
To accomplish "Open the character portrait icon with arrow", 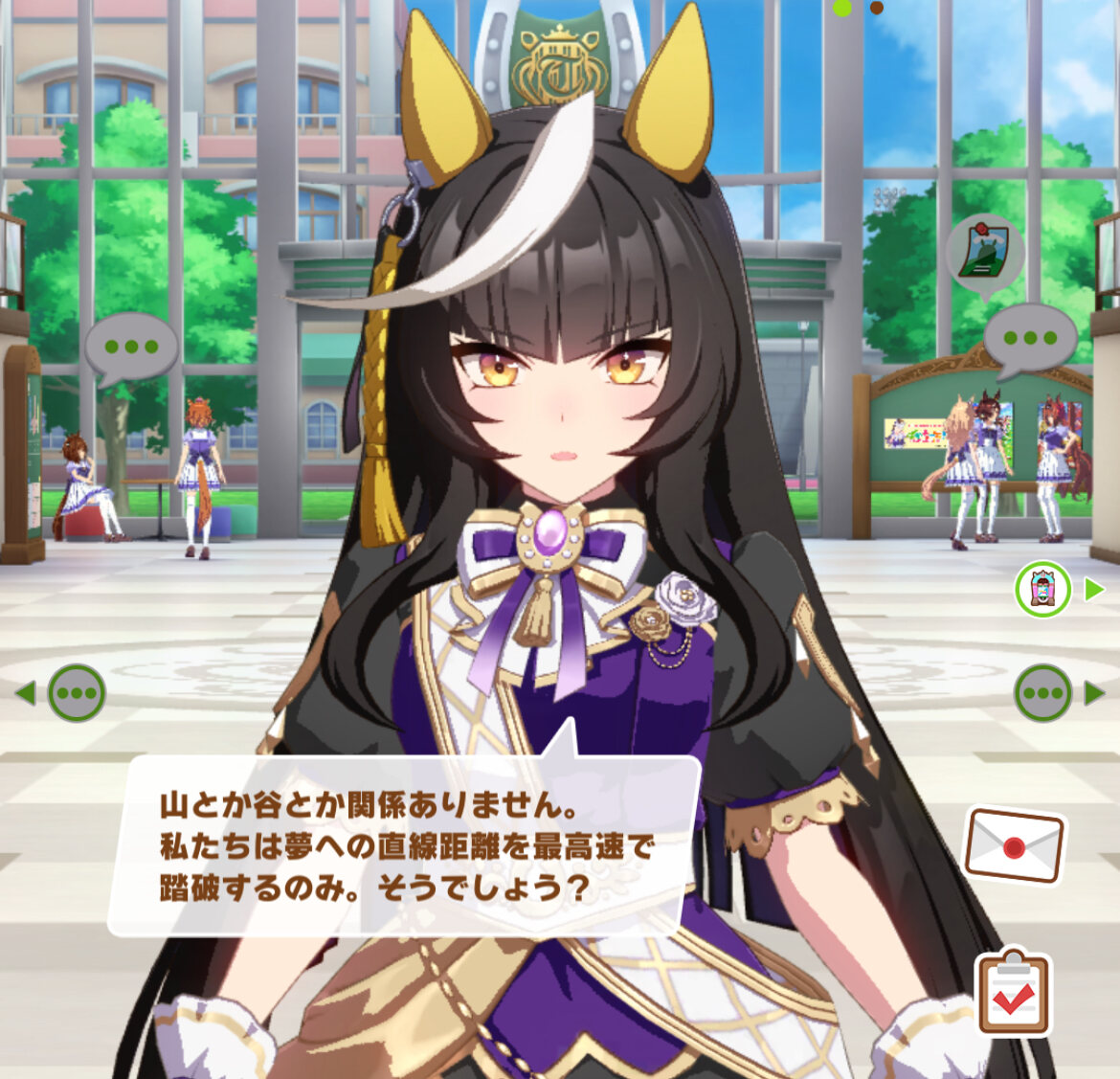I will tap(1043, 590).
